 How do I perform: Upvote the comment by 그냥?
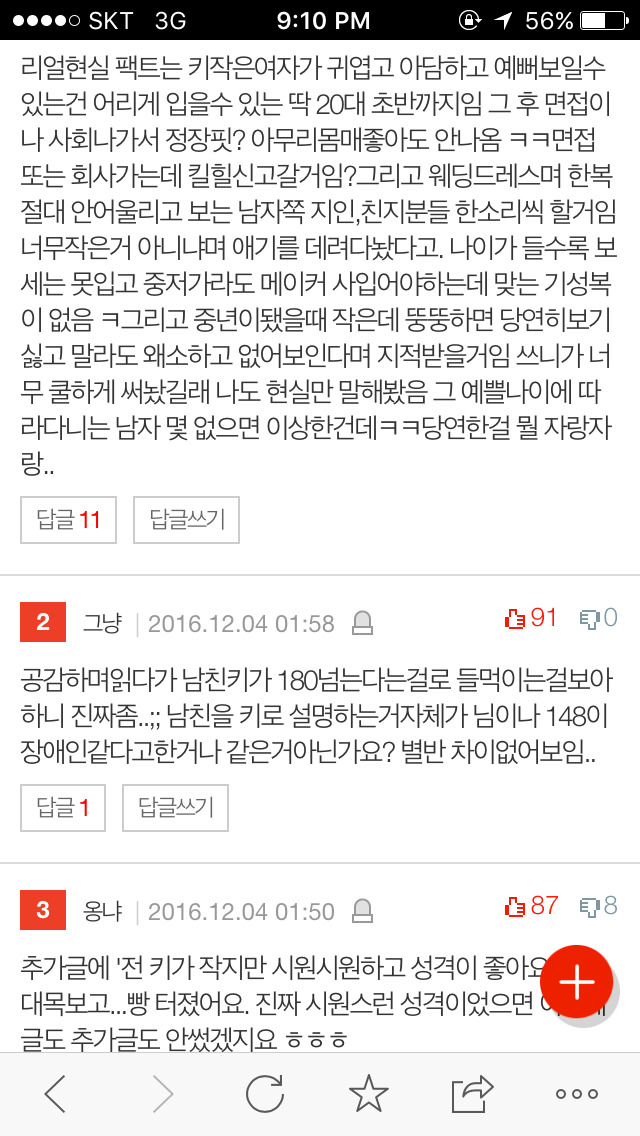[530, 619]
